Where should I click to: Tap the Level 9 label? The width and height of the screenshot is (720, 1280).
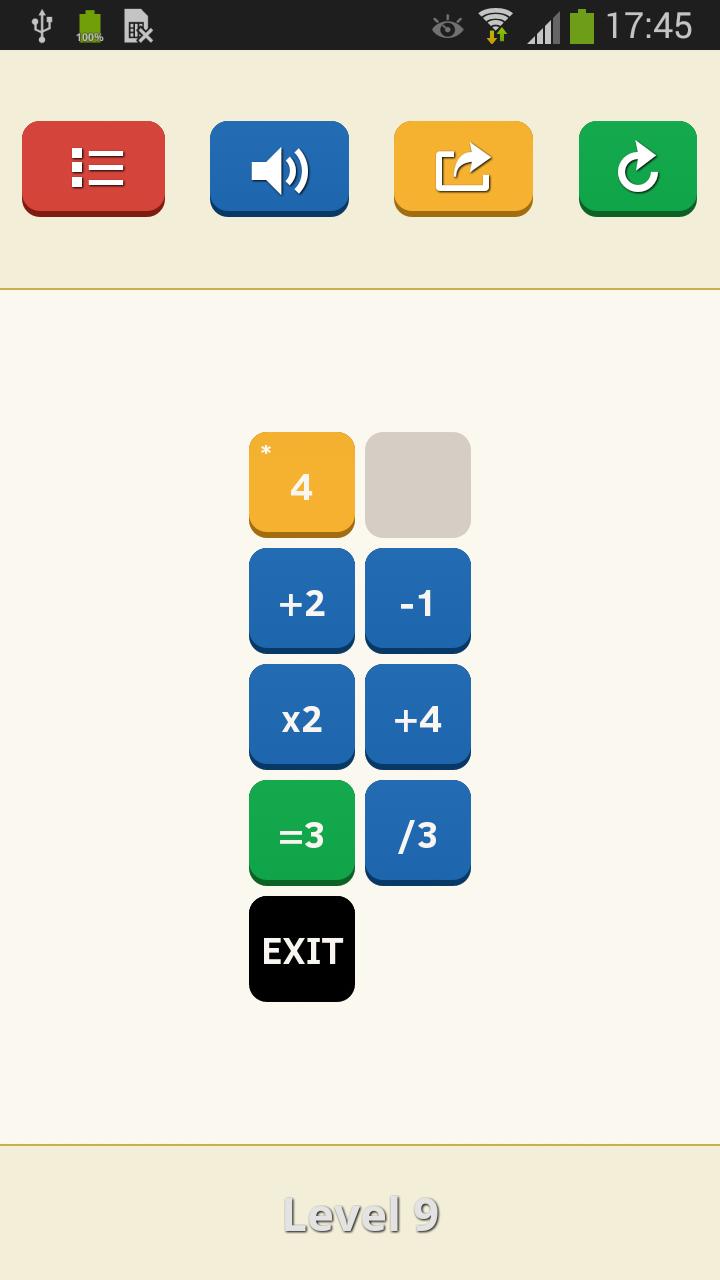point(360,1216)
